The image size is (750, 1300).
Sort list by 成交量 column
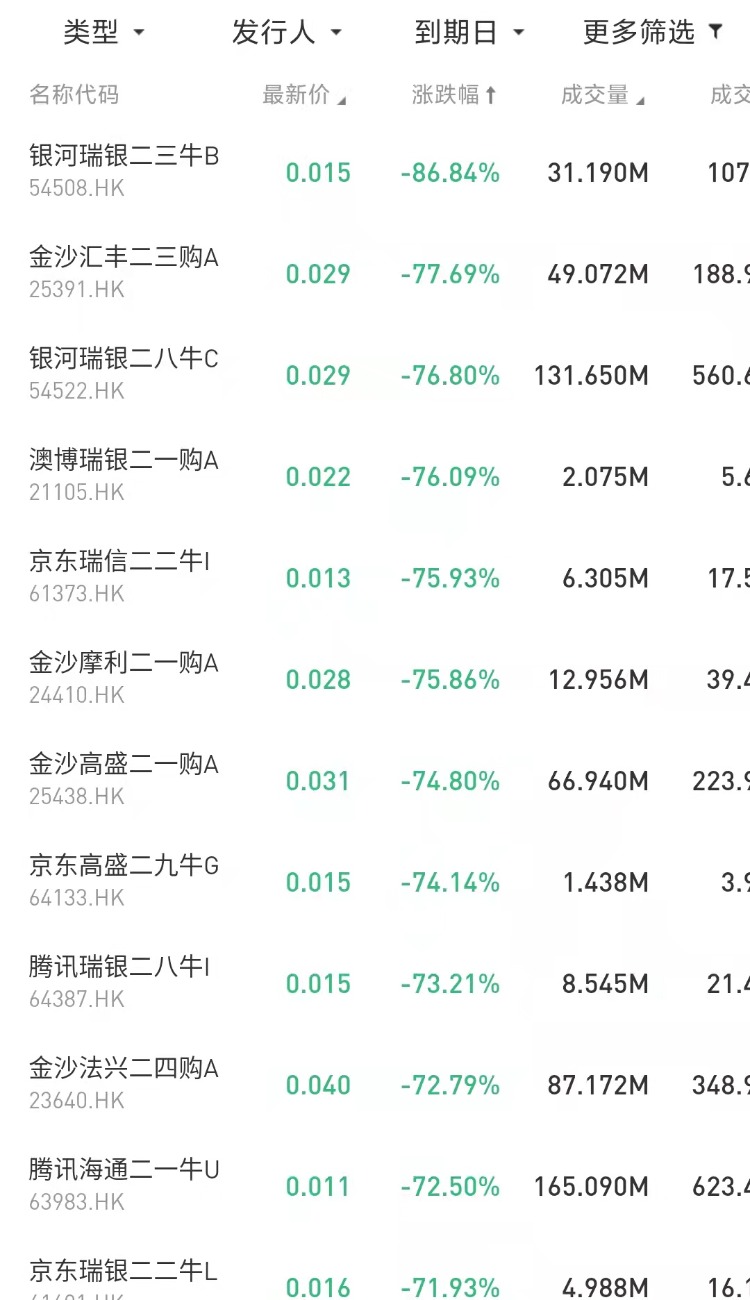click(602, 95)
